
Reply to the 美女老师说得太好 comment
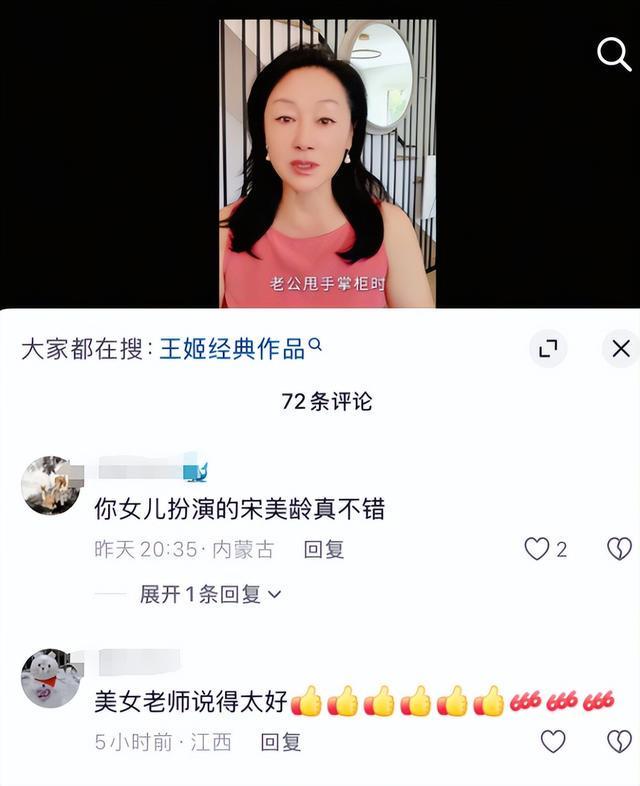(280, 742)
